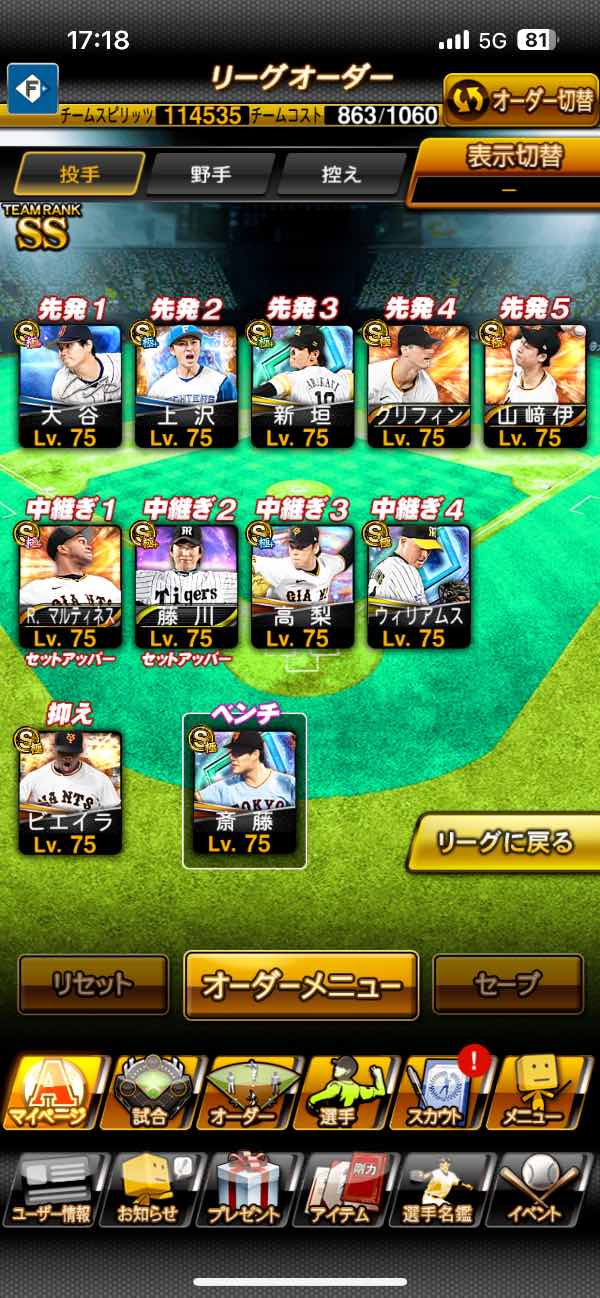
Task: Tap リーグに戻る to return to league
Action: coord(504,842)
